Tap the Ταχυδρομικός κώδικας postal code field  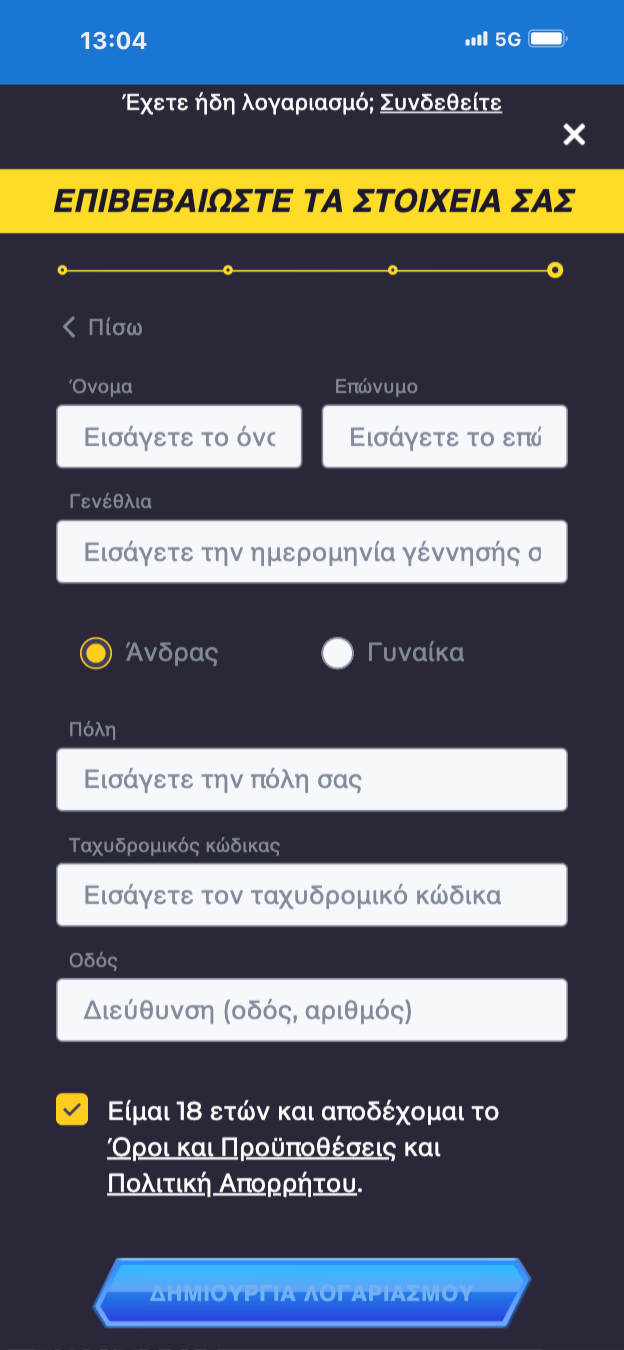click(x=312, y=895)
